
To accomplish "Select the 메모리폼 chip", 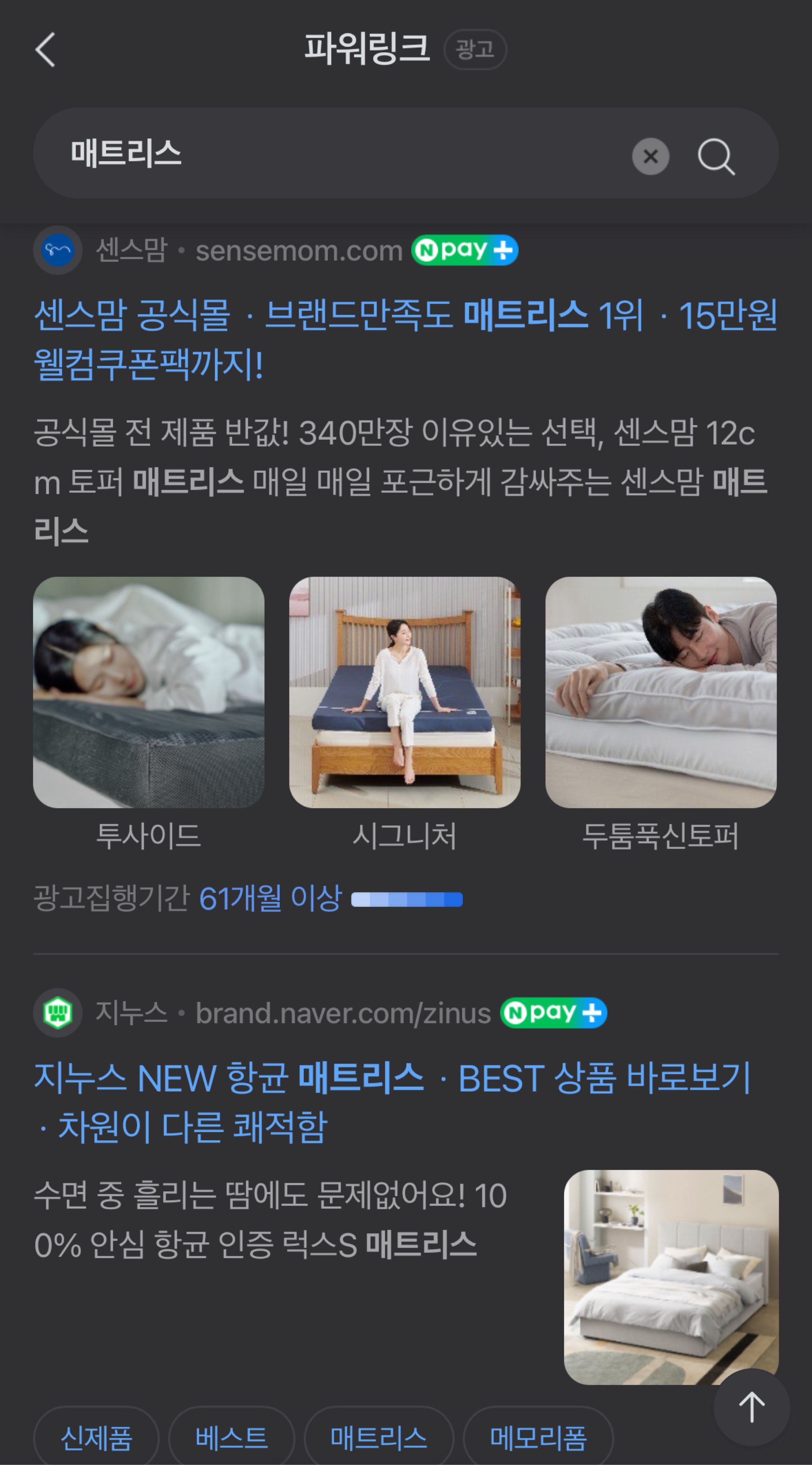I will [538, 1438].
